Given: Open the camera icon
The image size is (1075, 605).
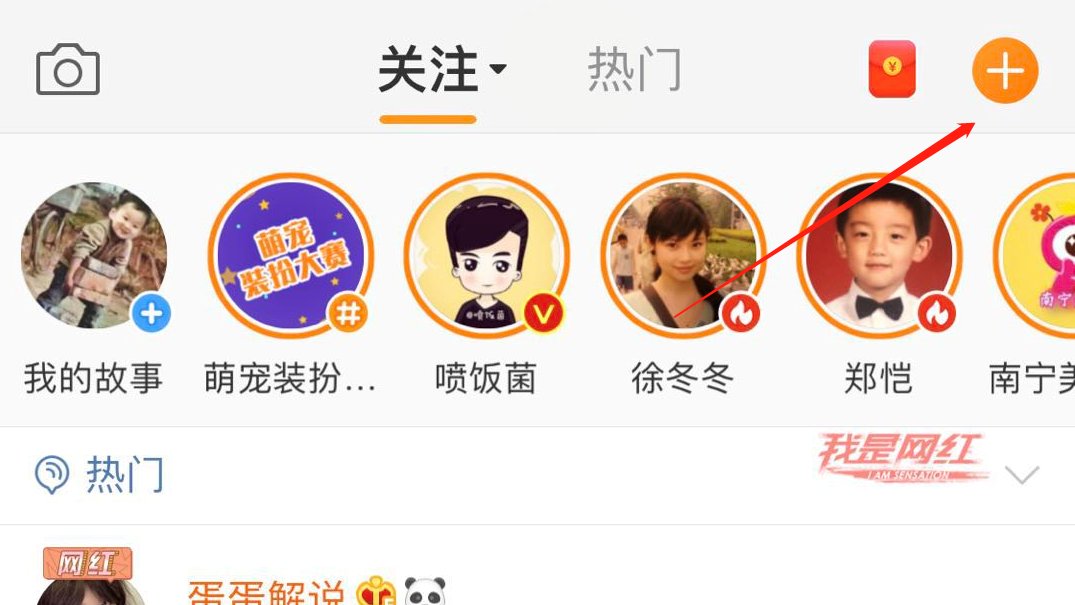Looking at the screenshot, I should [68, 72].
